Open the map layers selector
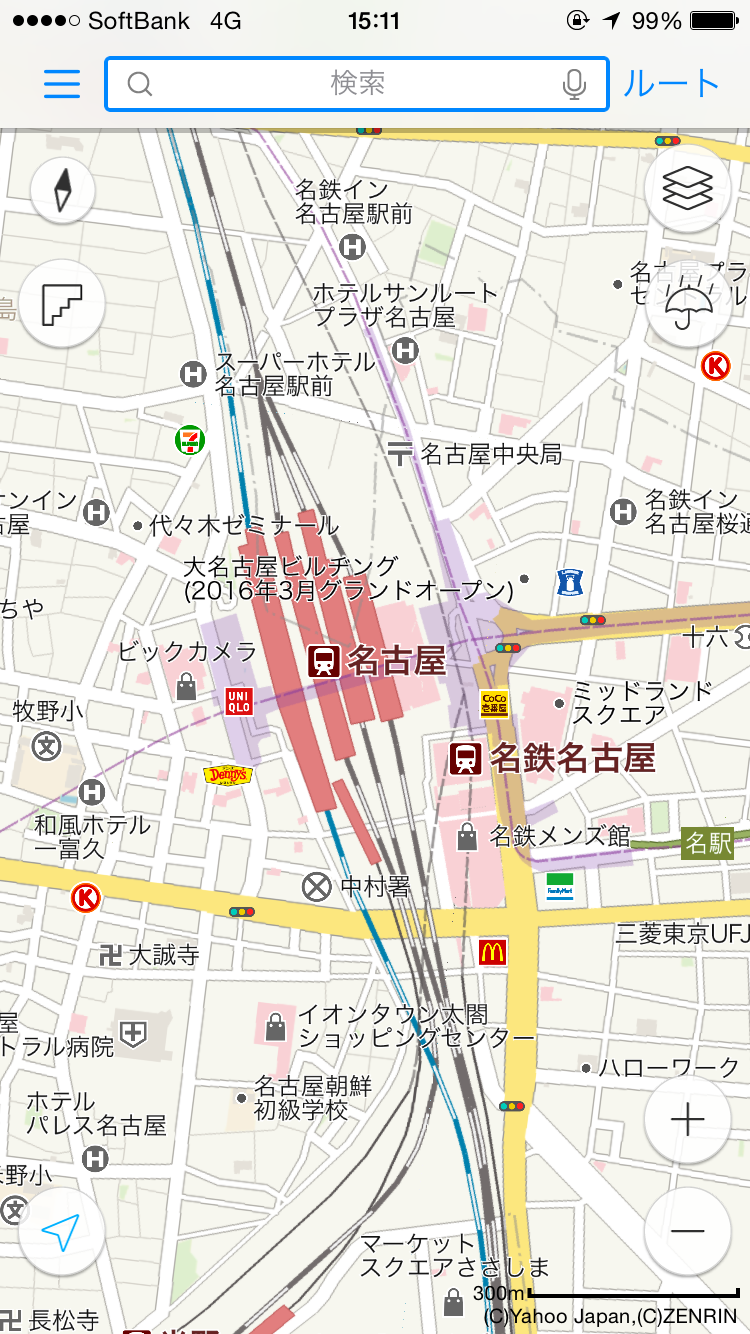 [687, 188]
